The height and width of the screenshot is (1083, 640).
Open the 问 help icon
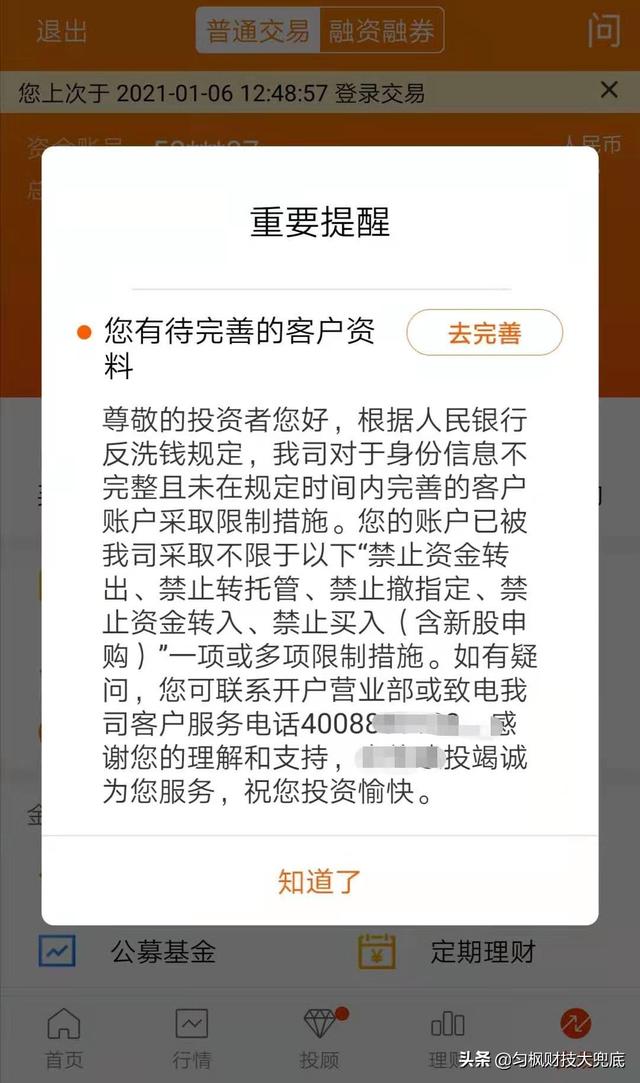[604, 31]
